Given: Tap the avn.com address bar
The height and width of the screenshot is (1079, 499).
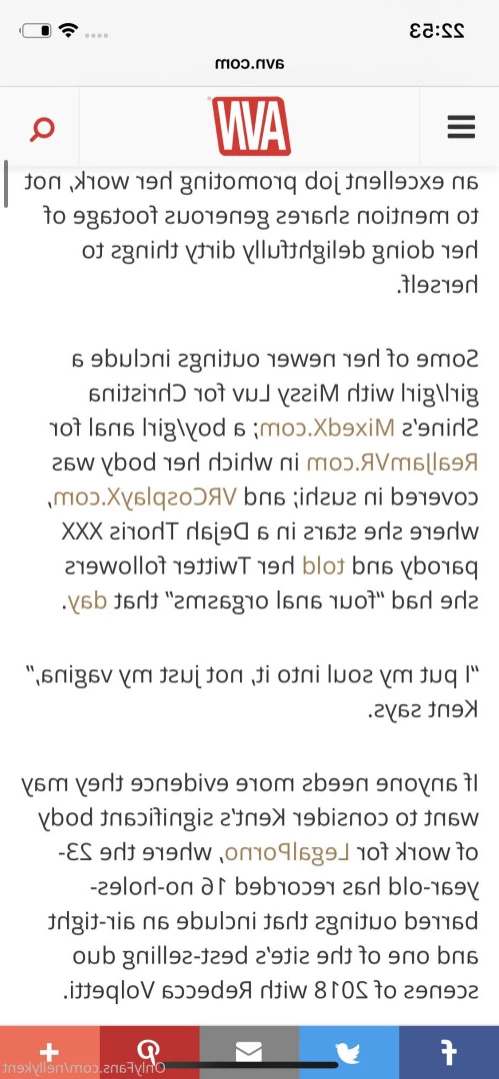Looking at the screenshot, I should pos(249,63).
